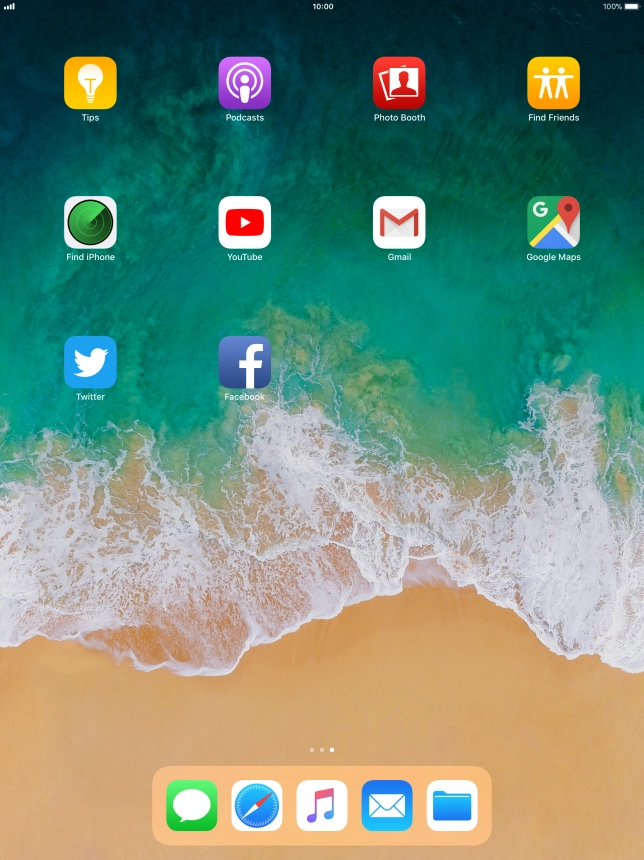Tap the home screen page indicator dots
The image size is (644, 860).
[322, 749]
